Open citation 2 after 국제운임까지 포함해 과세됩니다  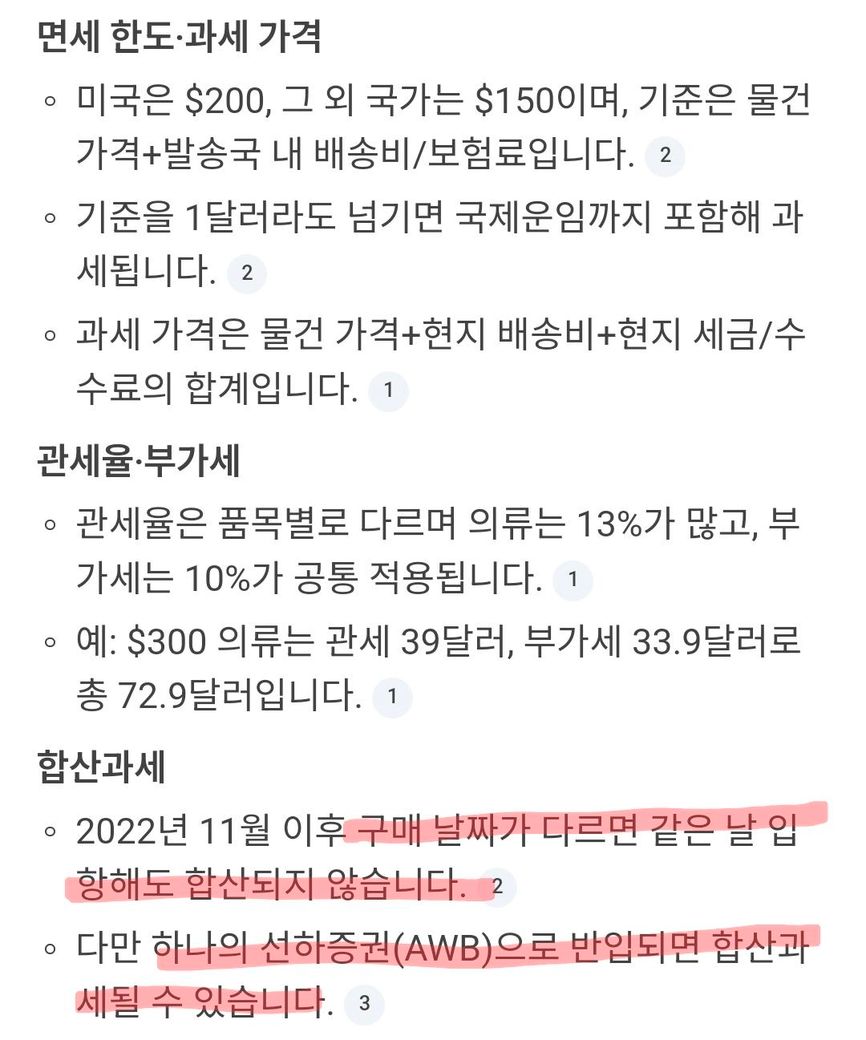point(247,273)
